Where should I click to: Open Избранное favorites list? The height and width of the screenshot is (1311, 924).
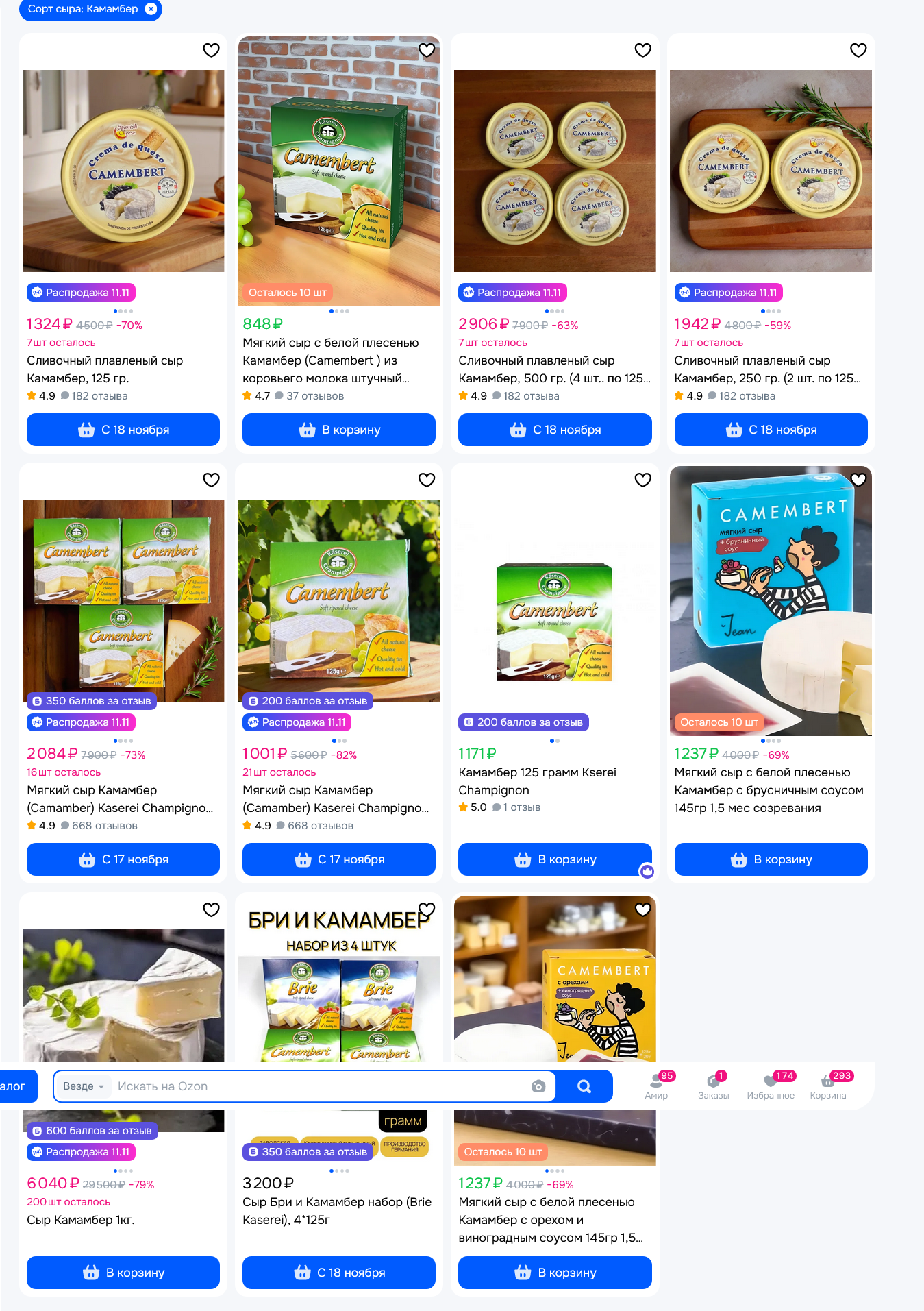click(771, 1086)
